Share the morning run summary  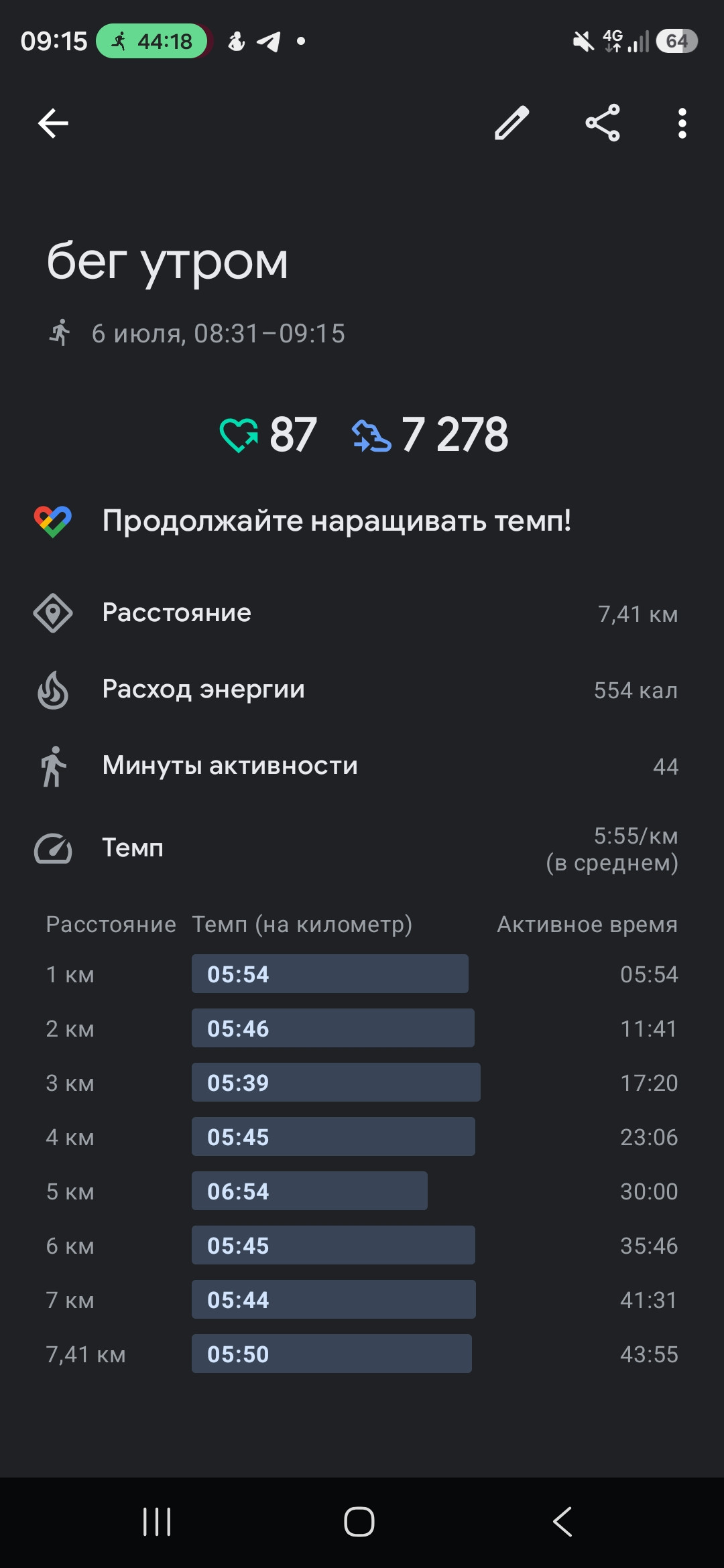point(603,123)
